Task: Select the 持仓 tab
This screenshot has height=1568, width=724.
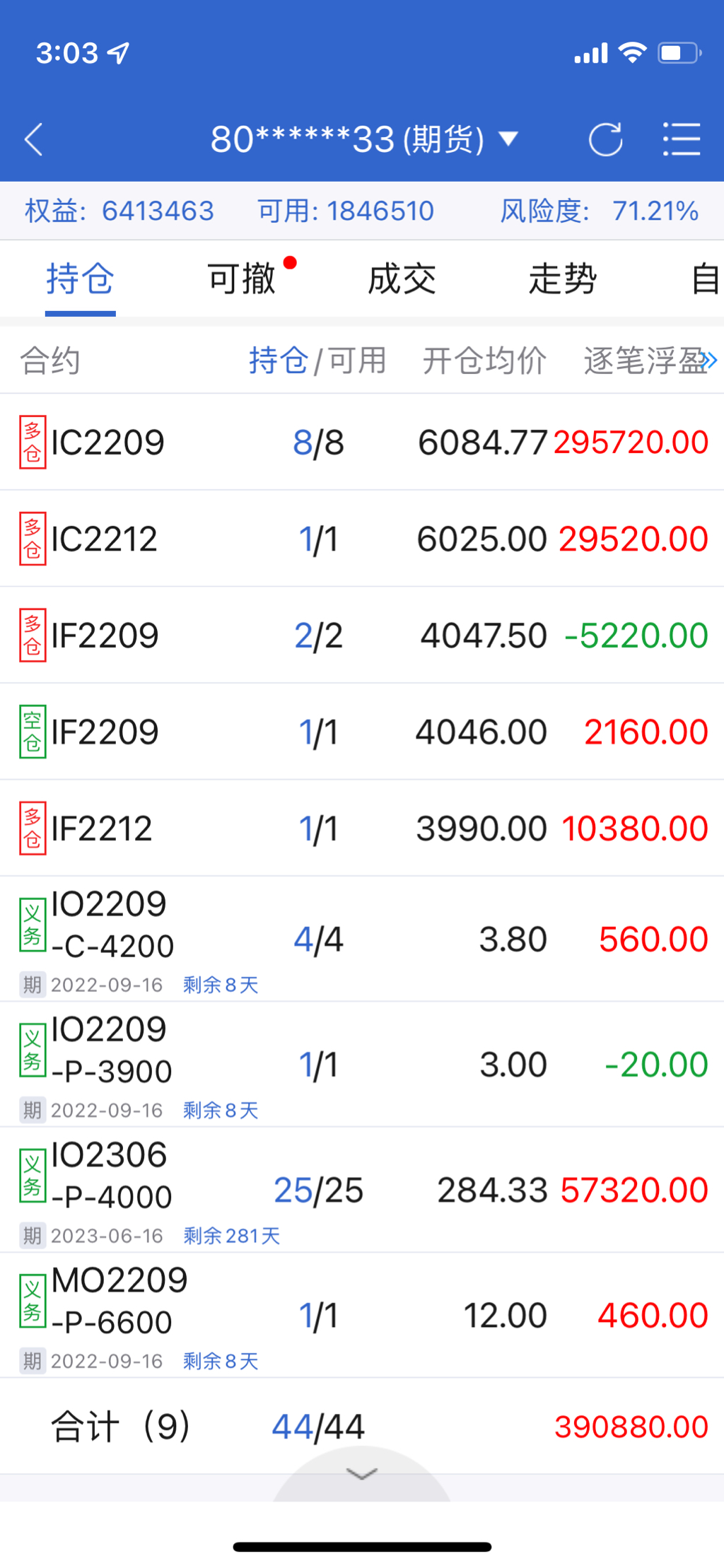Action: coord(80,279)
